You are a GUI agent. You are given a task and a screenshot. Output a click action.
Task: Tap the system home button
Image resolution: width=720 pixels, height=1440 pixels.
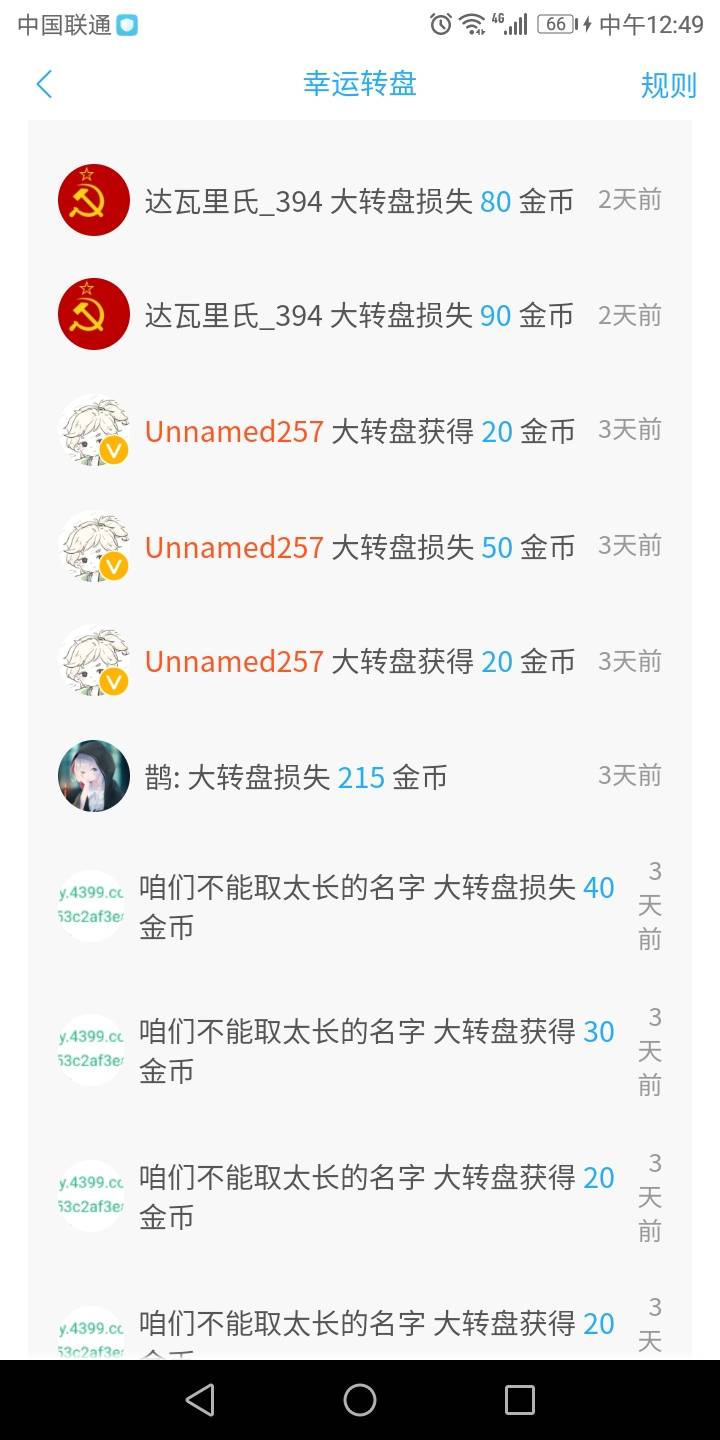[x=360, y=1400]
